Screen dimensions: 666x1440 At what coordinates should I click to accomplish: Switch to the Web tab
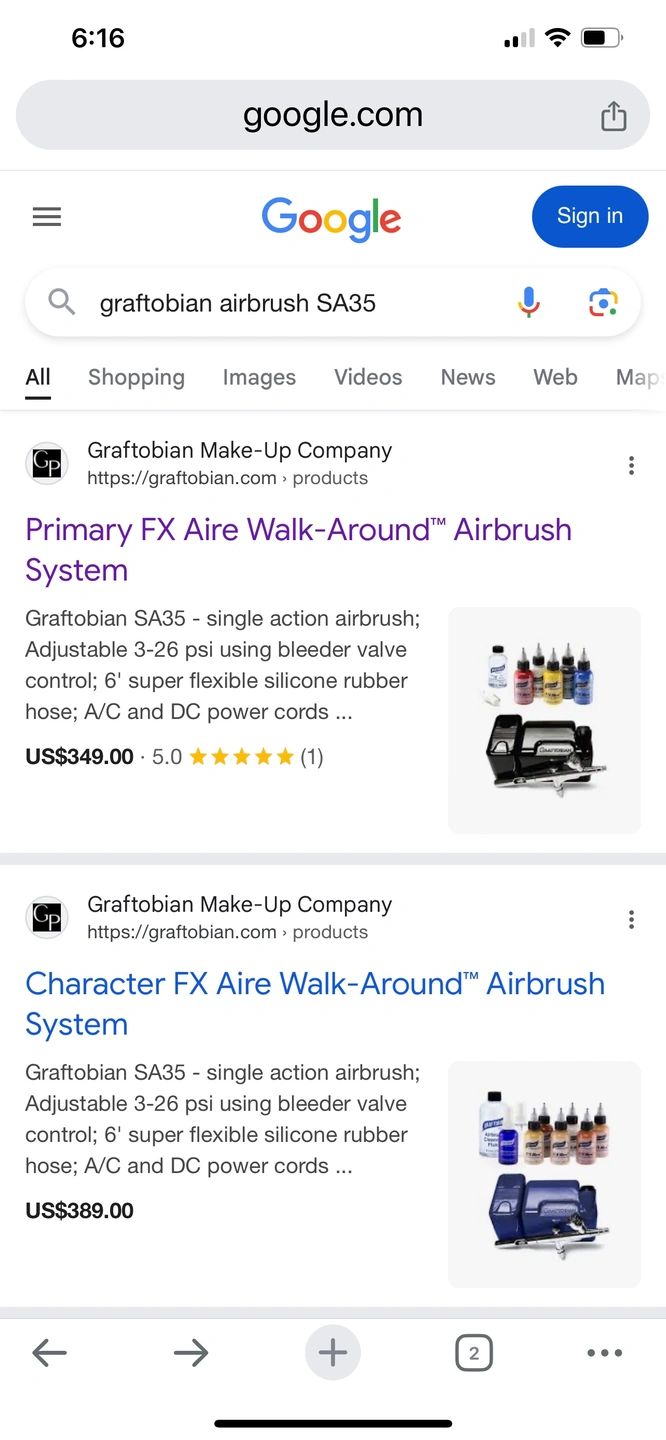point(555,377)
